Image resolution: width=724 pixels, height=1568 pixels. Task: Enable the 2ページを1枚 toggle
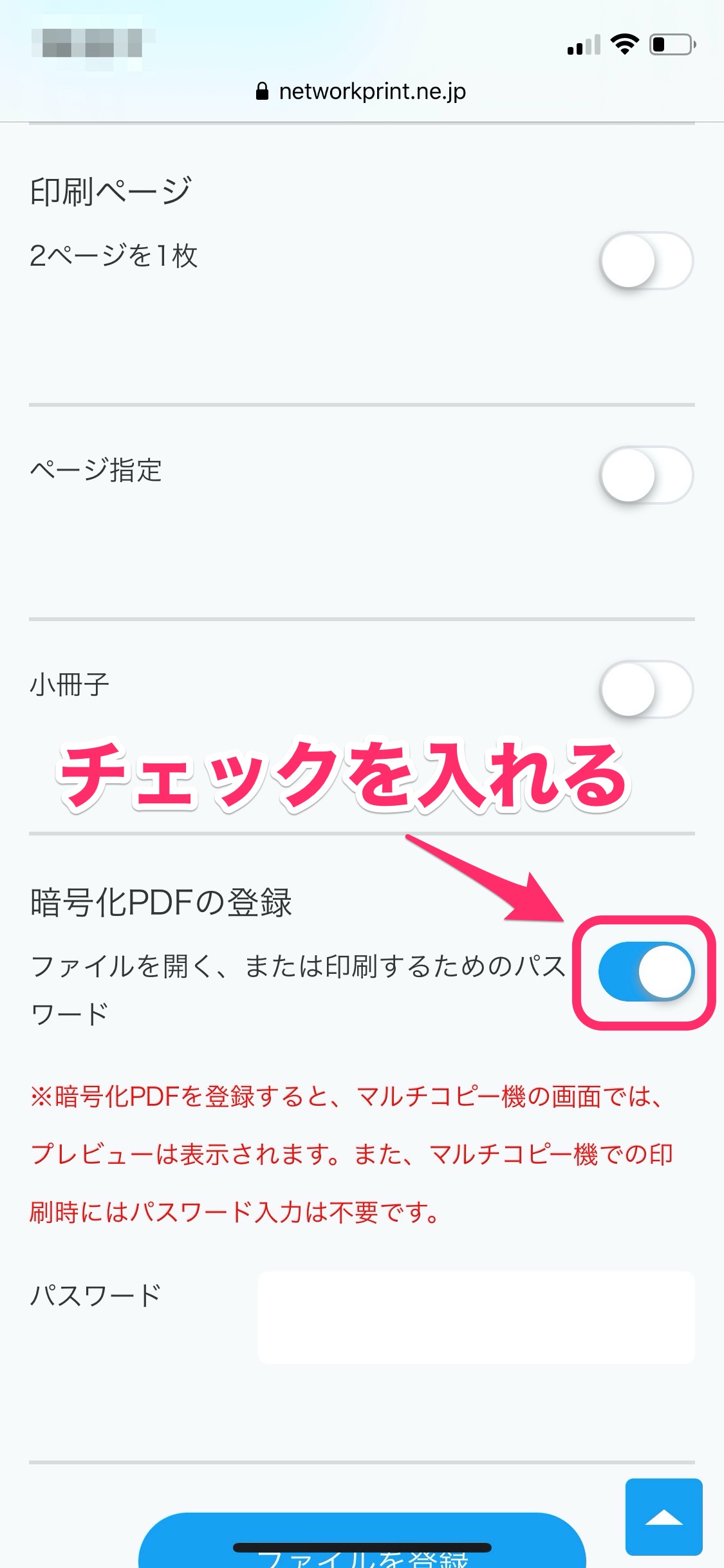tap(646, 261)
